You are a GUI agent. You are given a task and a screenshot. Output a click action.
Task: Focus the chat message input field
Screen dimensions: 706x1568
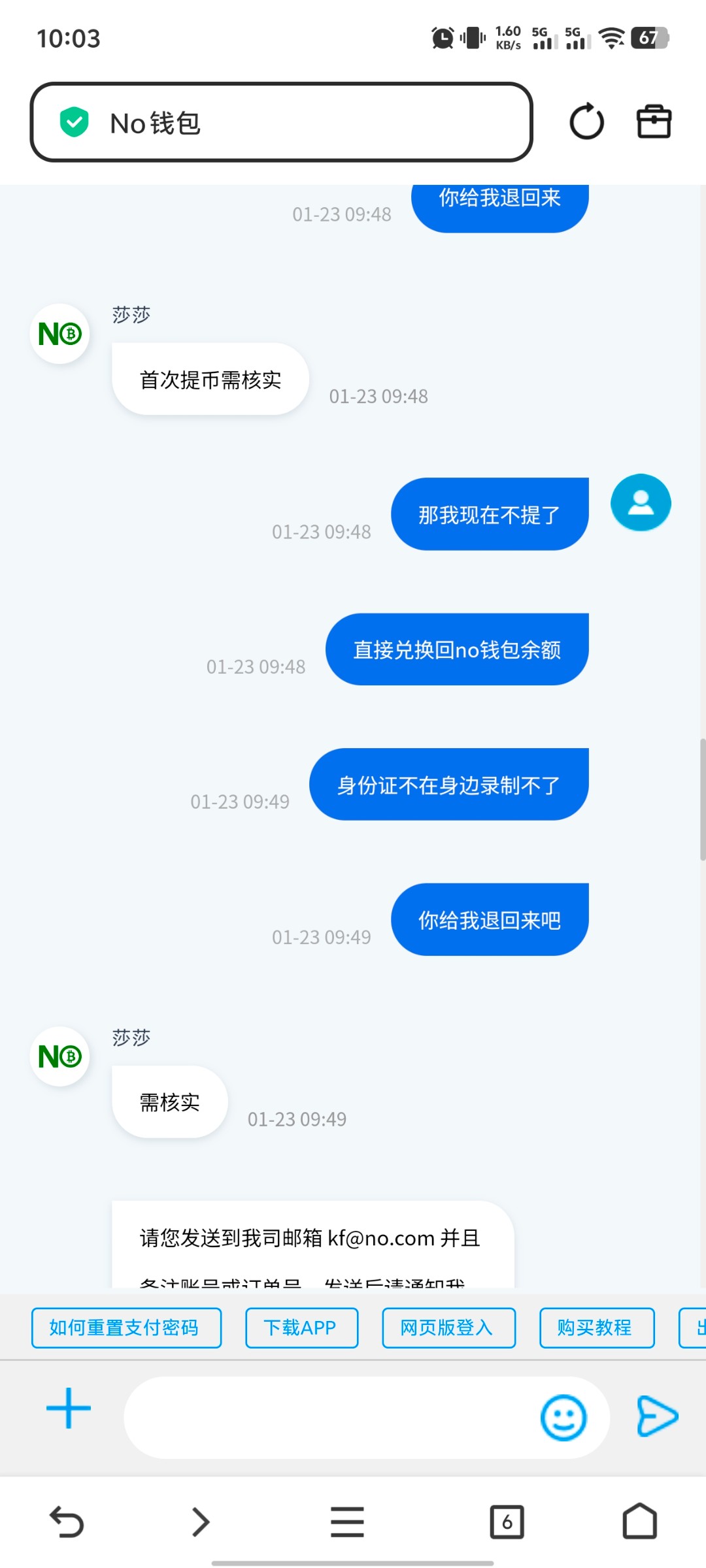tap(327, 1418)
